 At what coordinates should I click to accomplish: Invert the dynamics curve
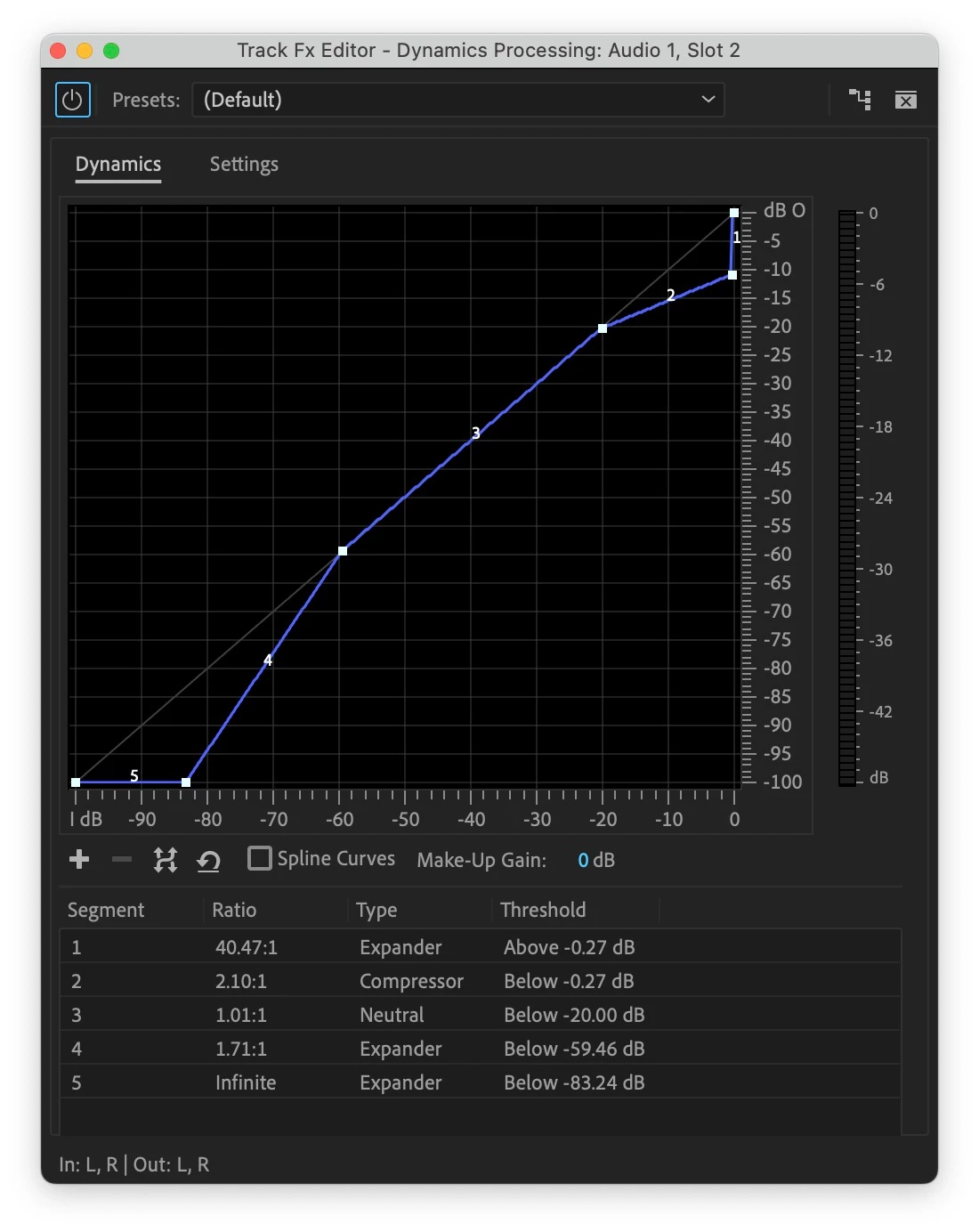(x=166, y=859)
